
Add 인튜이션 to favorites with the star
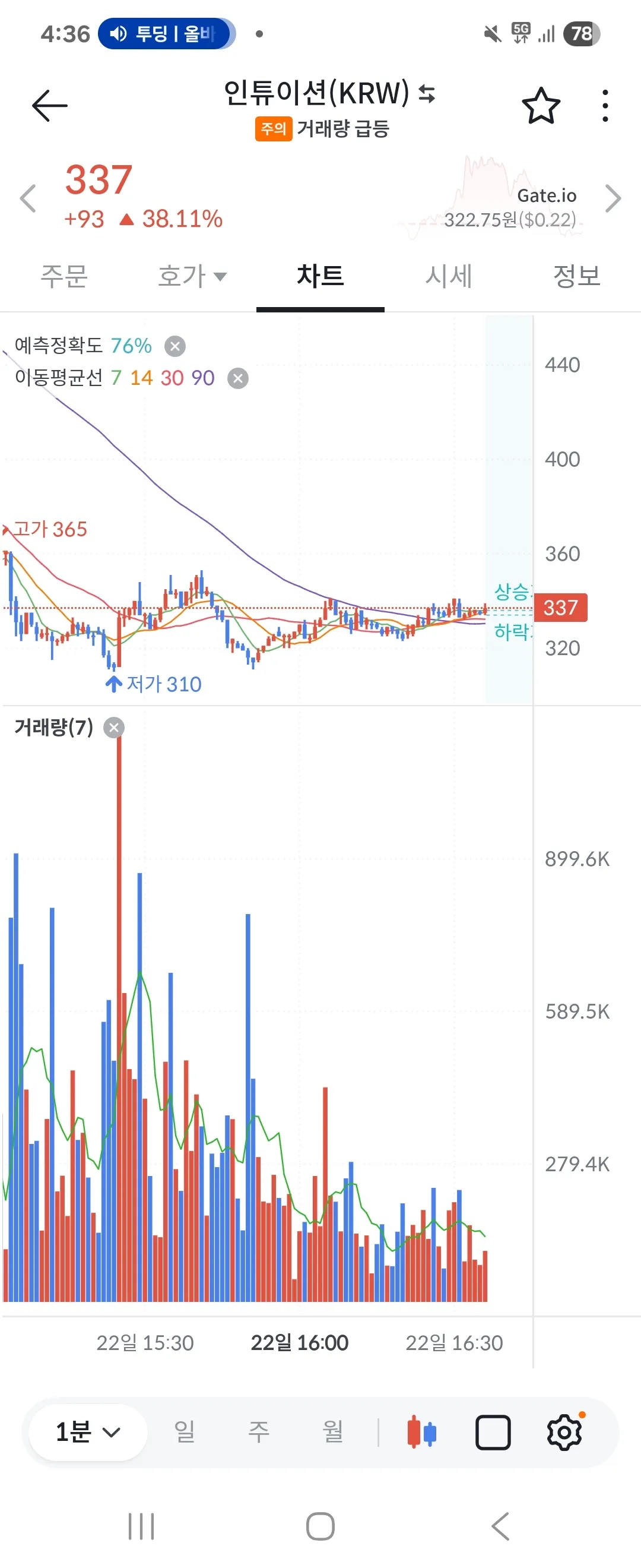[x=541, y=106]
